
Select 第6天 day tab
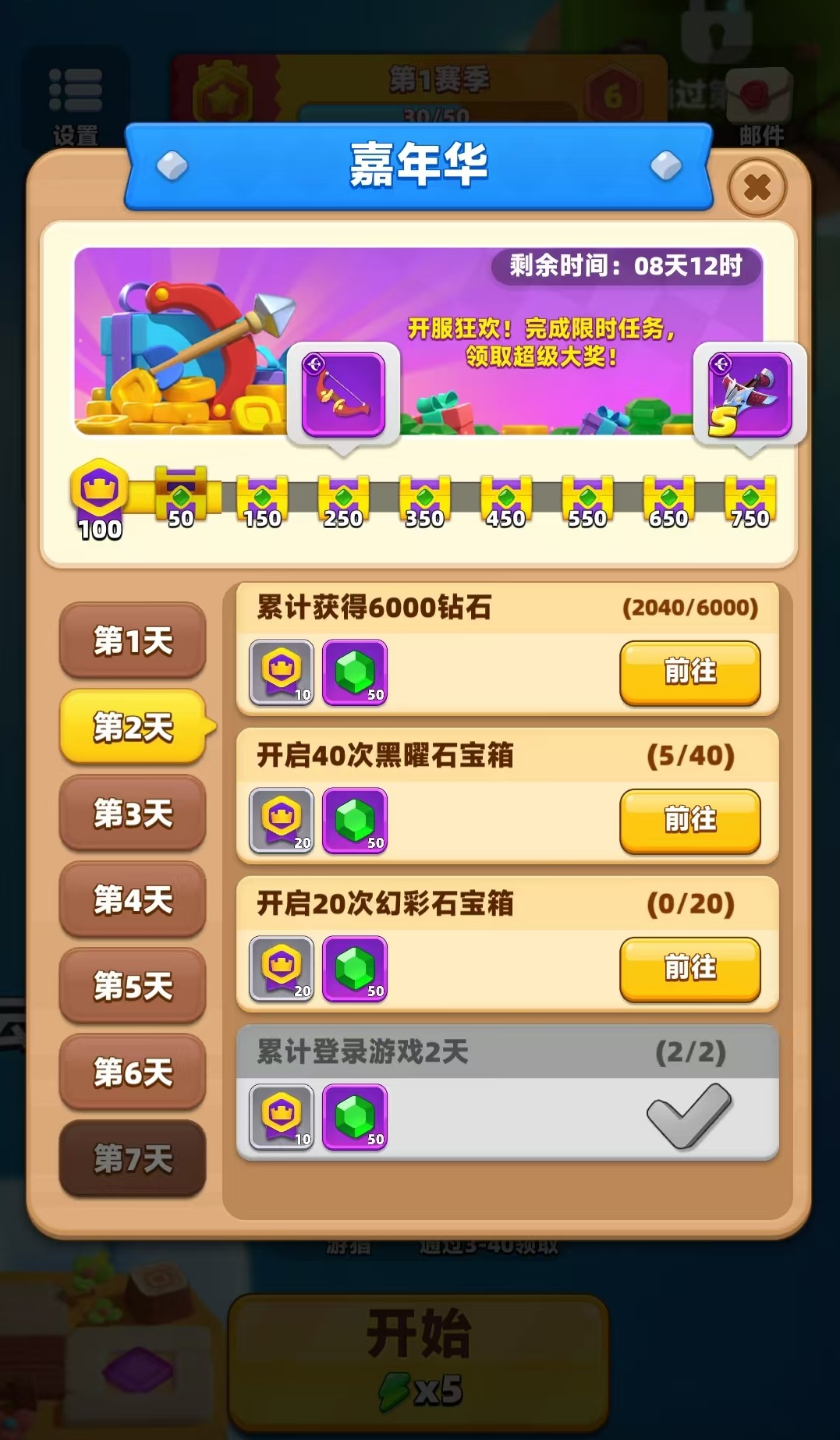(x=133, y=1073)
